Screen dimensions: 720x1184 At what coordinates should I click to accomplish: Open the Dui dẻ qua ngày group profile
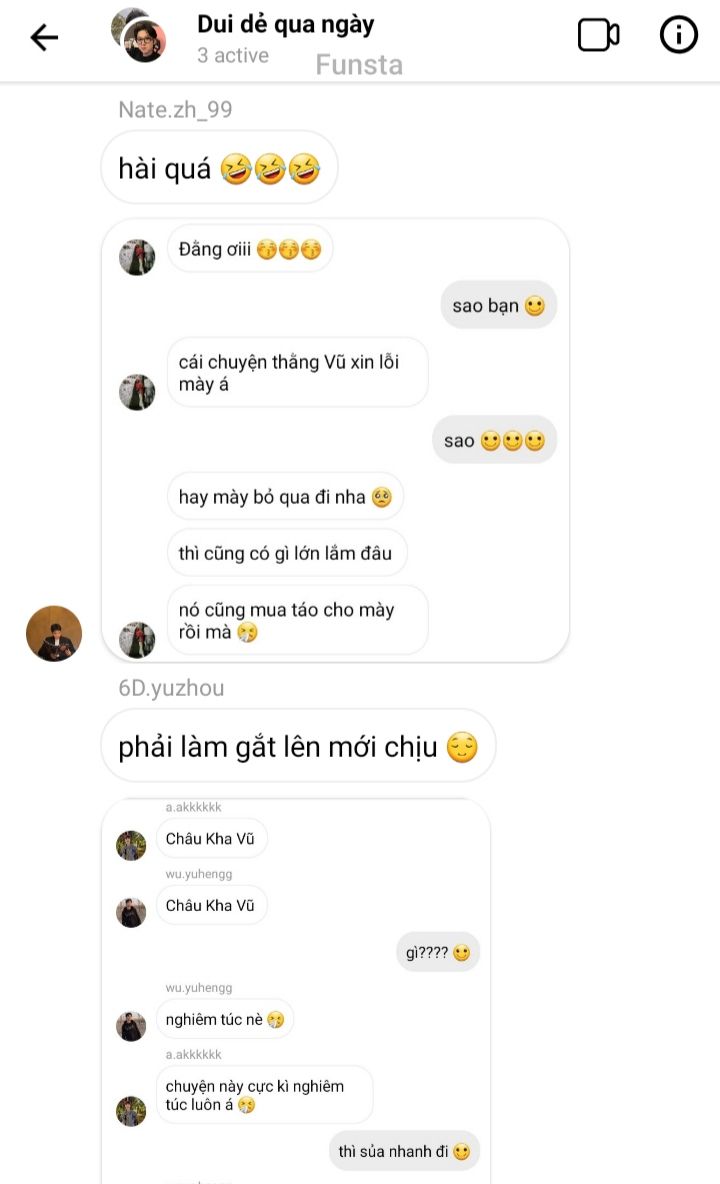285,24
